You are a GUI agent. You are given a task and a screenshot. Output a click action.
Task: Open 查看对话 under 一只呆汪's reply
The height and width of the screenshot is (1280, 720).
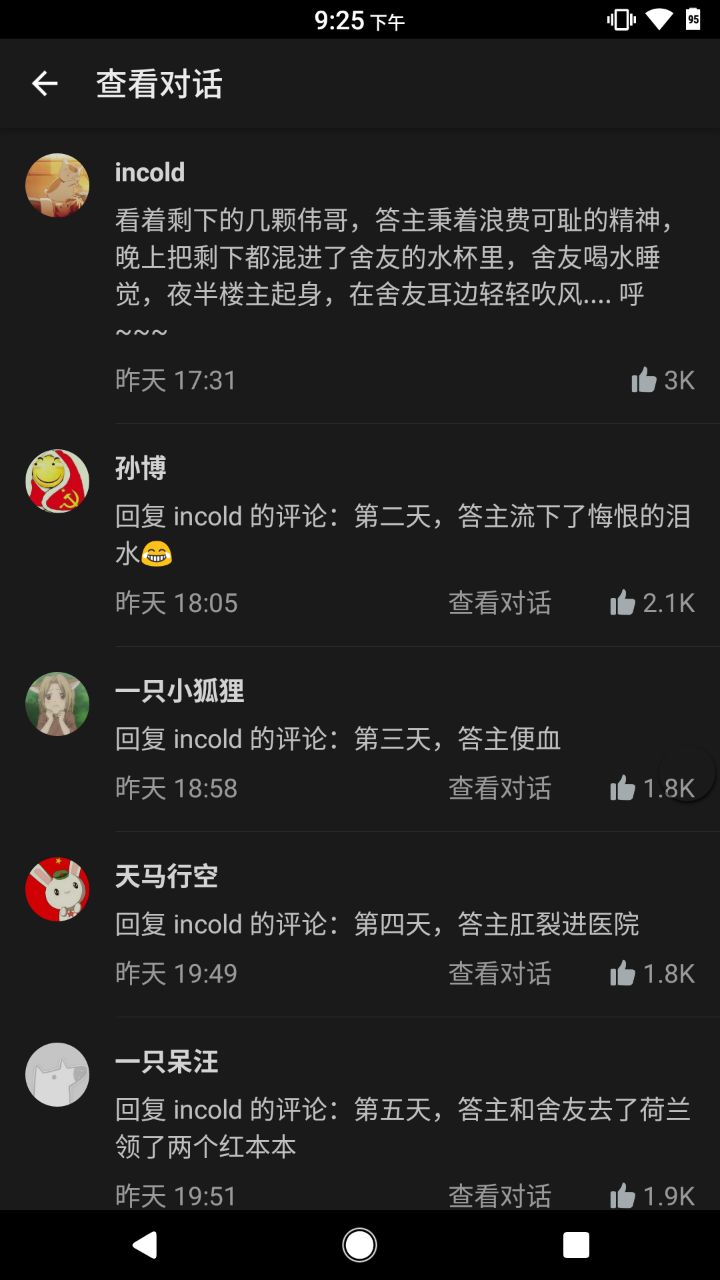click(x=499, y=1195)
